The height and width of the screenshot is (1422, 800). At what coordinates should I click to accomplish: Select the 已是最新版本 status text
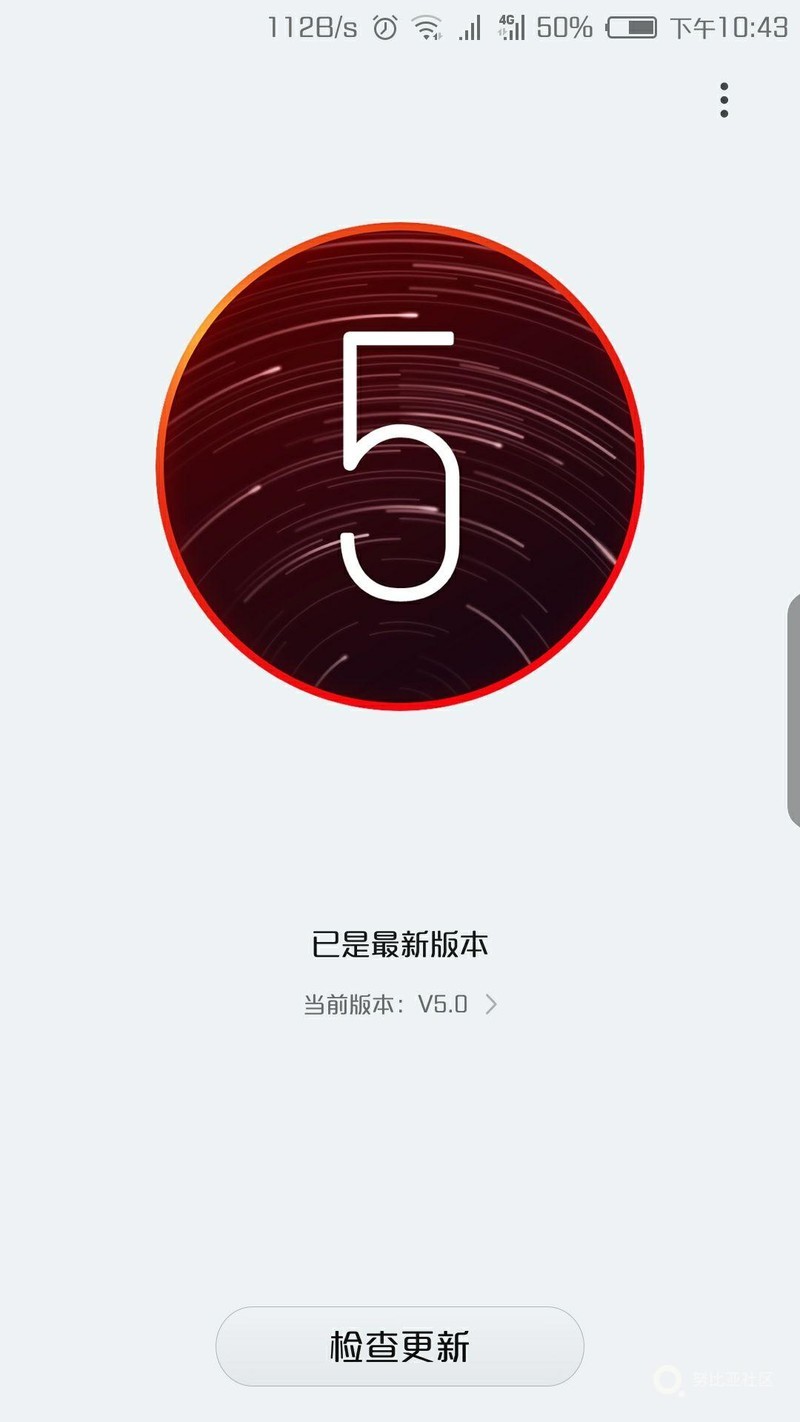(400, 943)
